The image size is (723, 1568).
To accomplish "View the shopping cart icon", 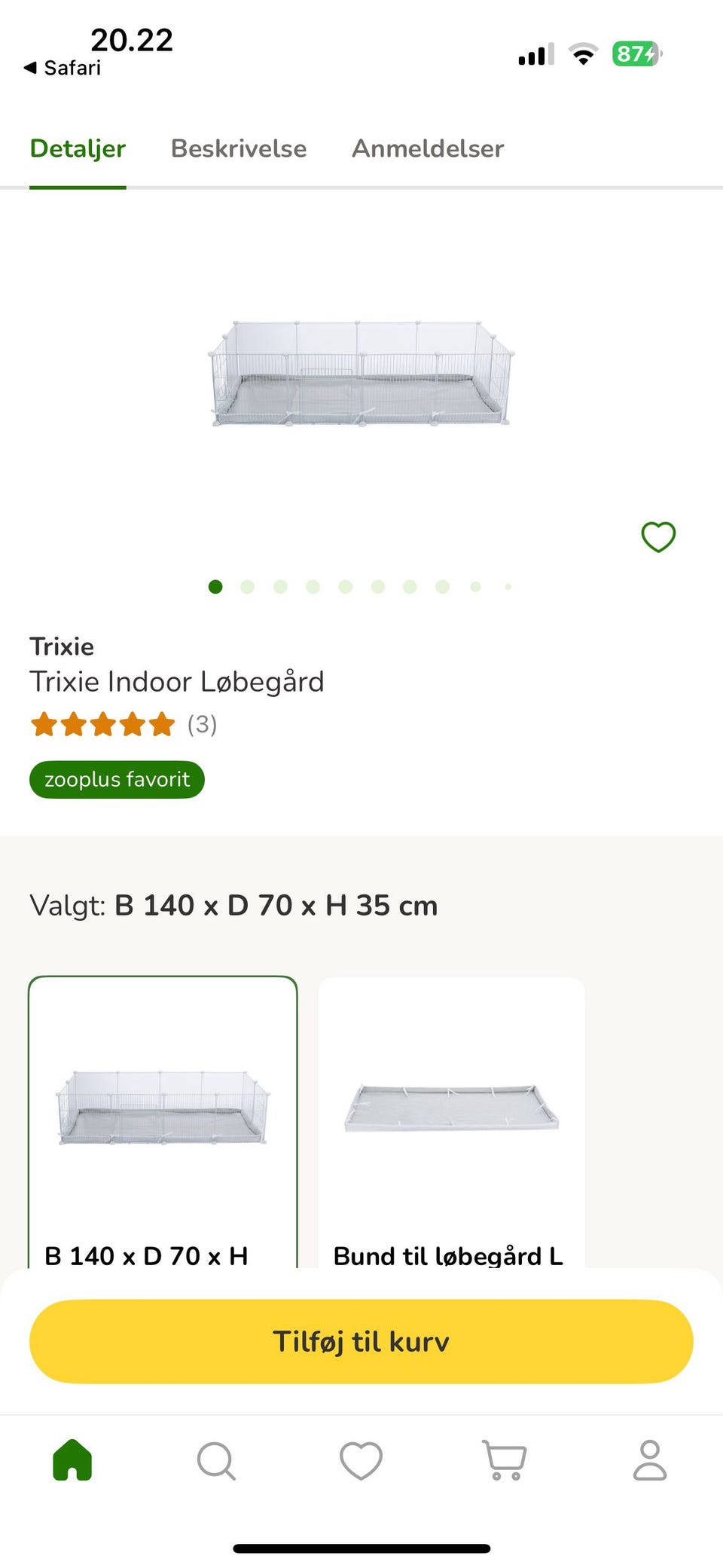I will [503, 1459].
